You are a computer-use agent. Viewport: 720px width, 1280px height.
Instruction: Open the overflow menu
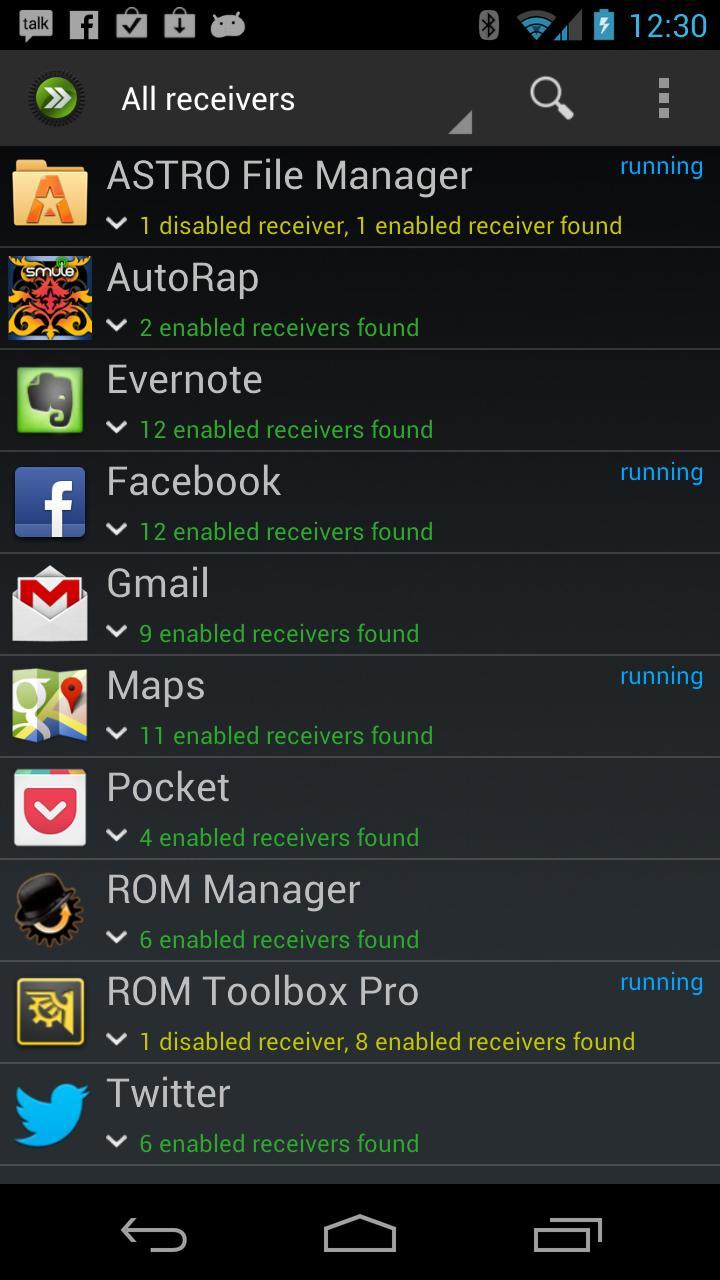click(x=663, y=98)
